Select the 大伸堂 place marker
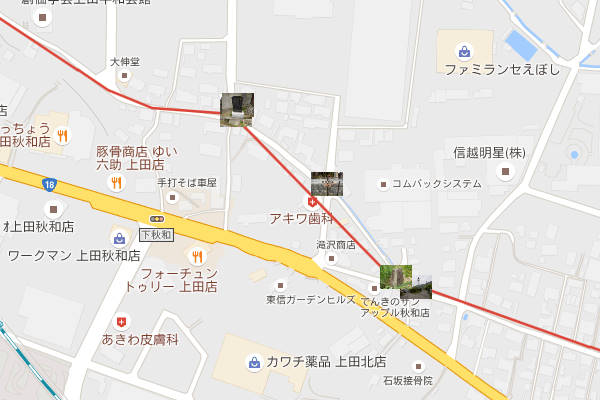600x400 pixels. (x=125, y=75)
